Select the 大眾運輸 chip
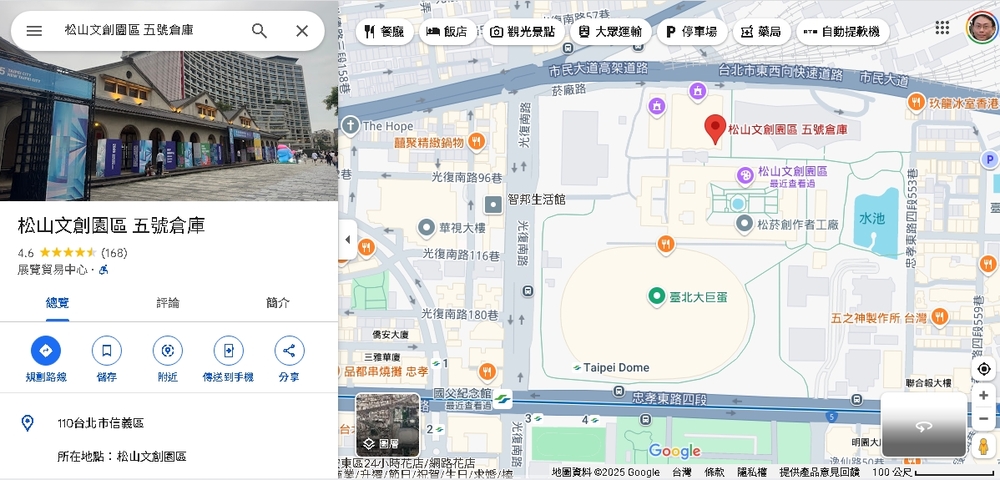The image size is (1000, 480). pyautogui.click(x=611, y=32)
